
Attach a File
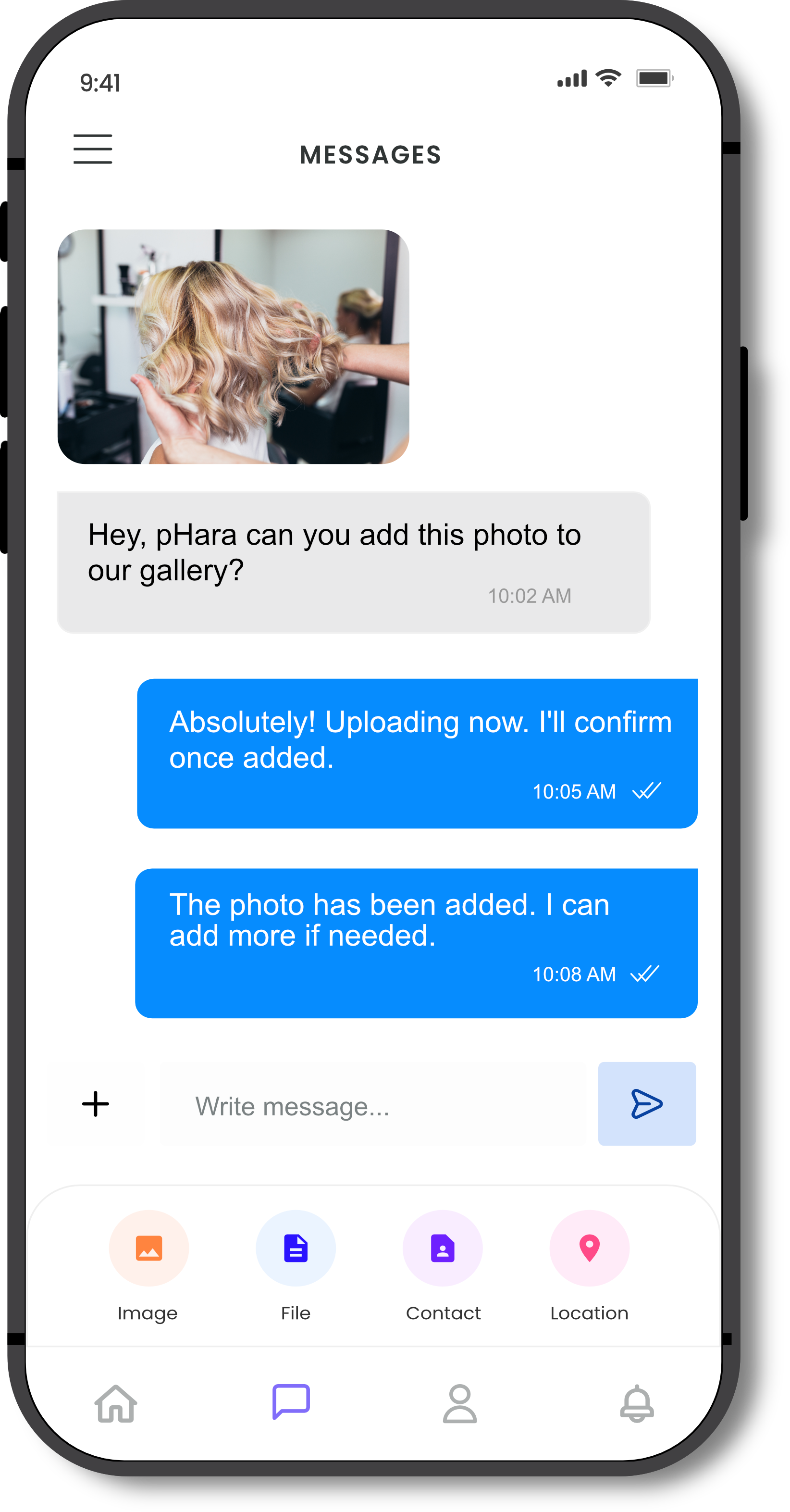296,1248
